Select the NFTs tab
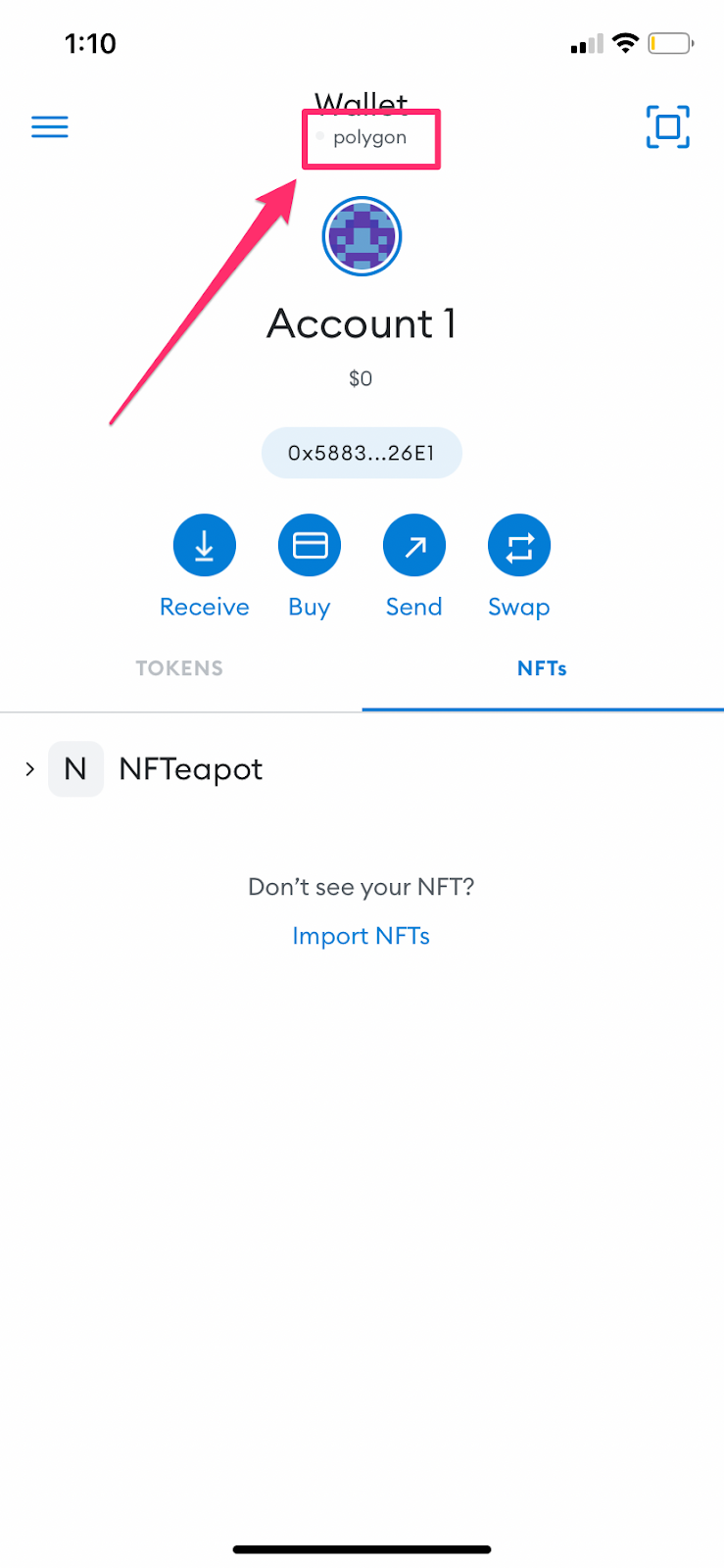The image size is (724, 1568). point(542,668)
